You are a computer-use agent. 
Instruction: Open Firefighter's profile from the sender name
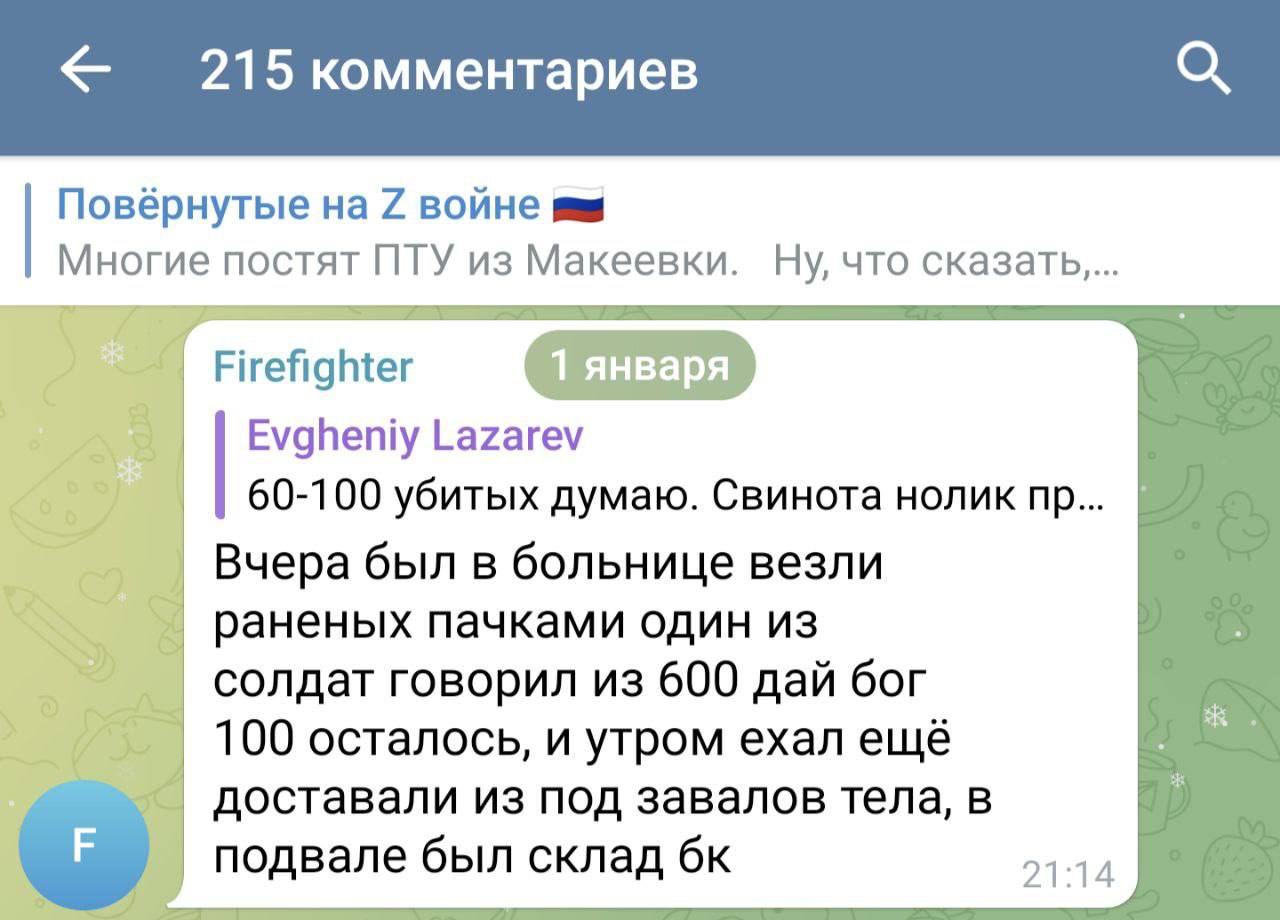tap(313, 367)
